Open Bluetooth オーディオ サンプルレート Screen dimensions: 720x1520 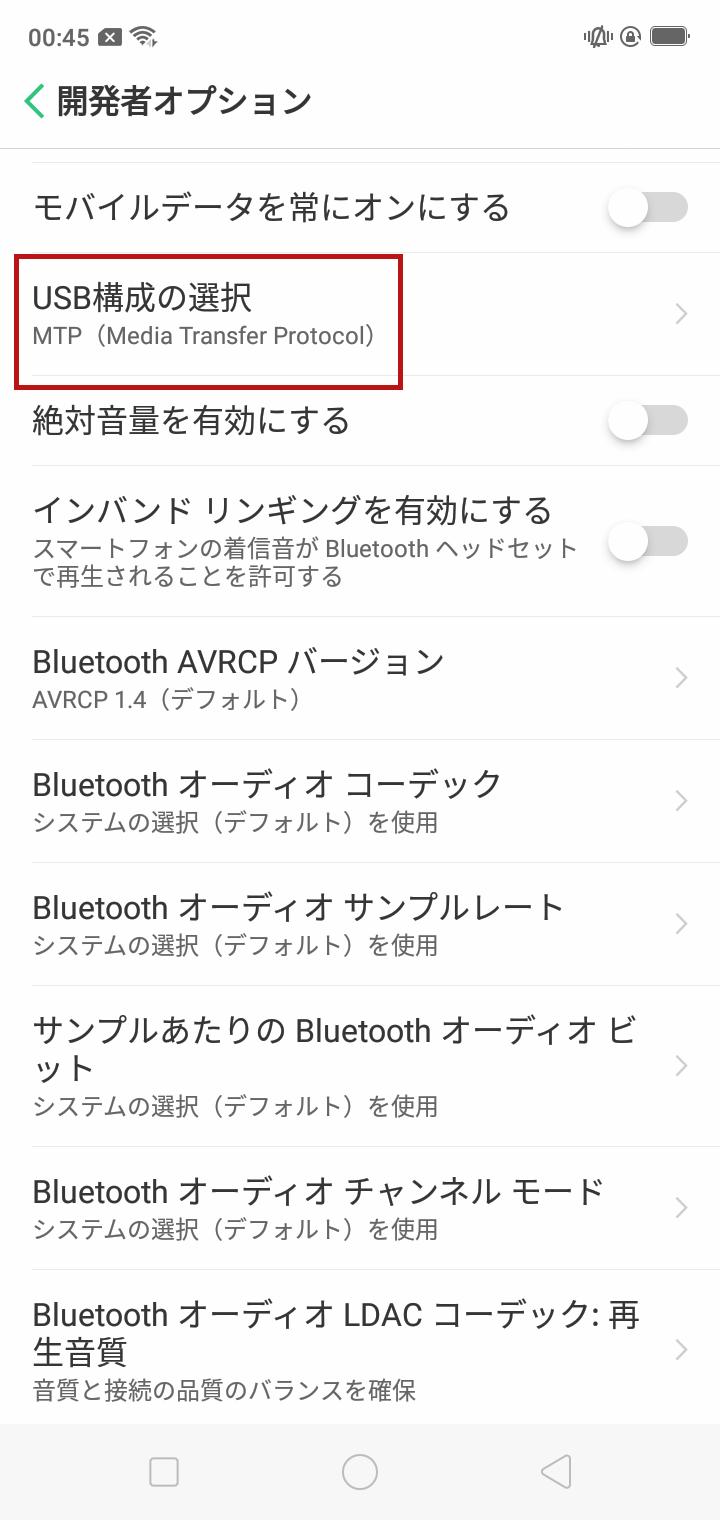point(360,924)
